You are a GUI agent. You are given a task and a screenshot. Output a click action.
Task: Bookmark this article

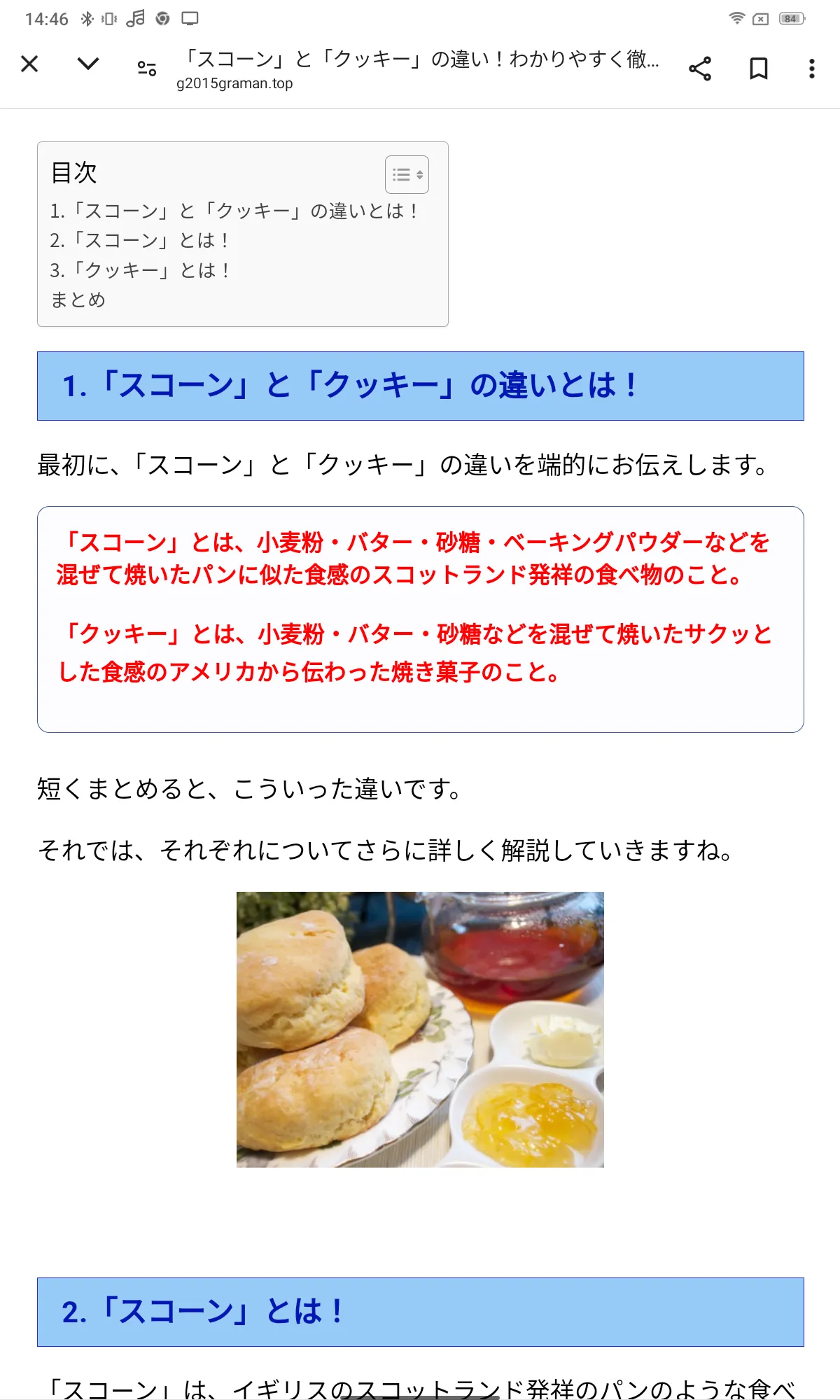759,69
